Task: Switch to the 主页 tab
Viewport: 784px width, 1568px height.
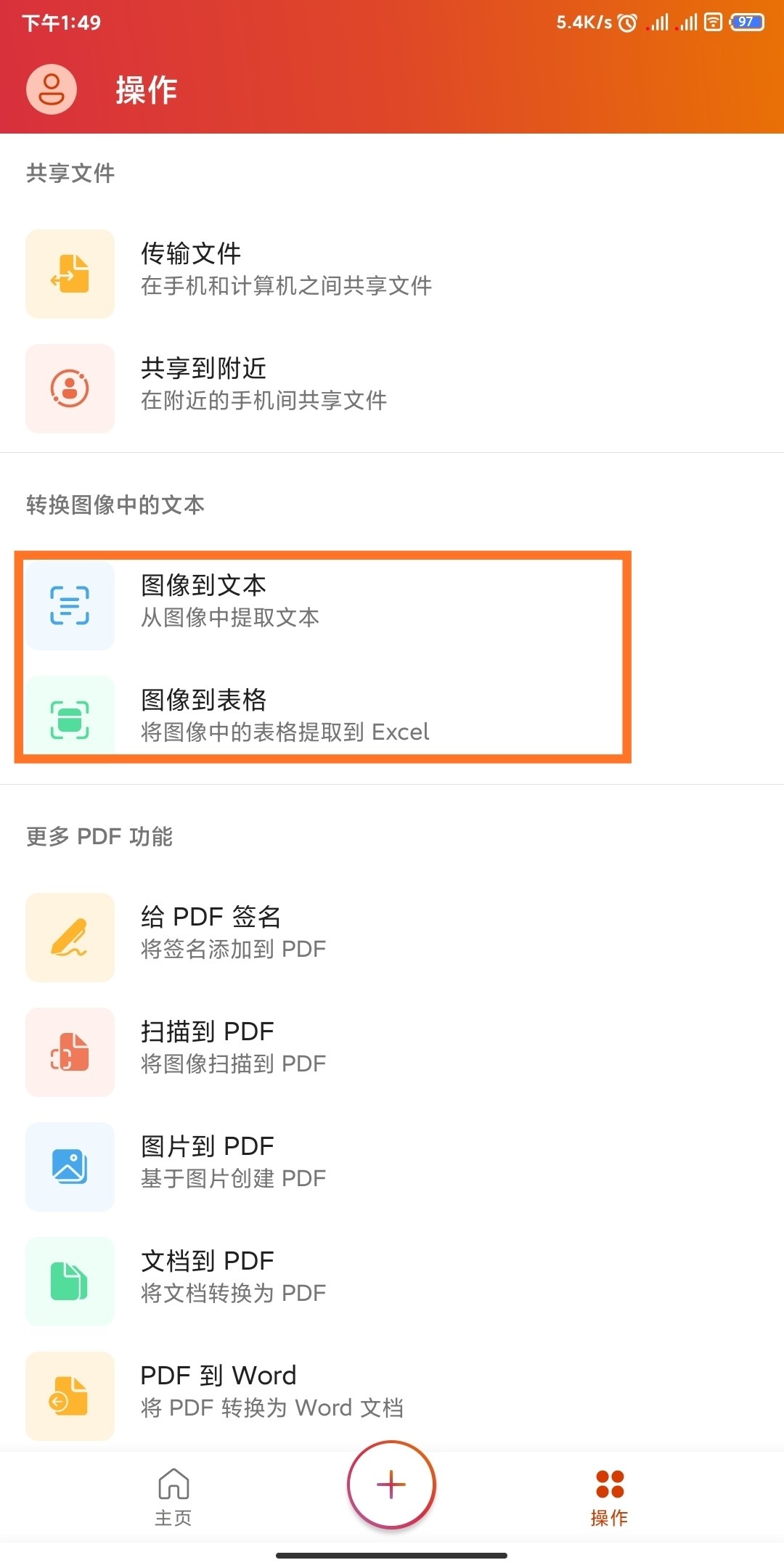Action: pyautogui.click(x=173, y=1495)
